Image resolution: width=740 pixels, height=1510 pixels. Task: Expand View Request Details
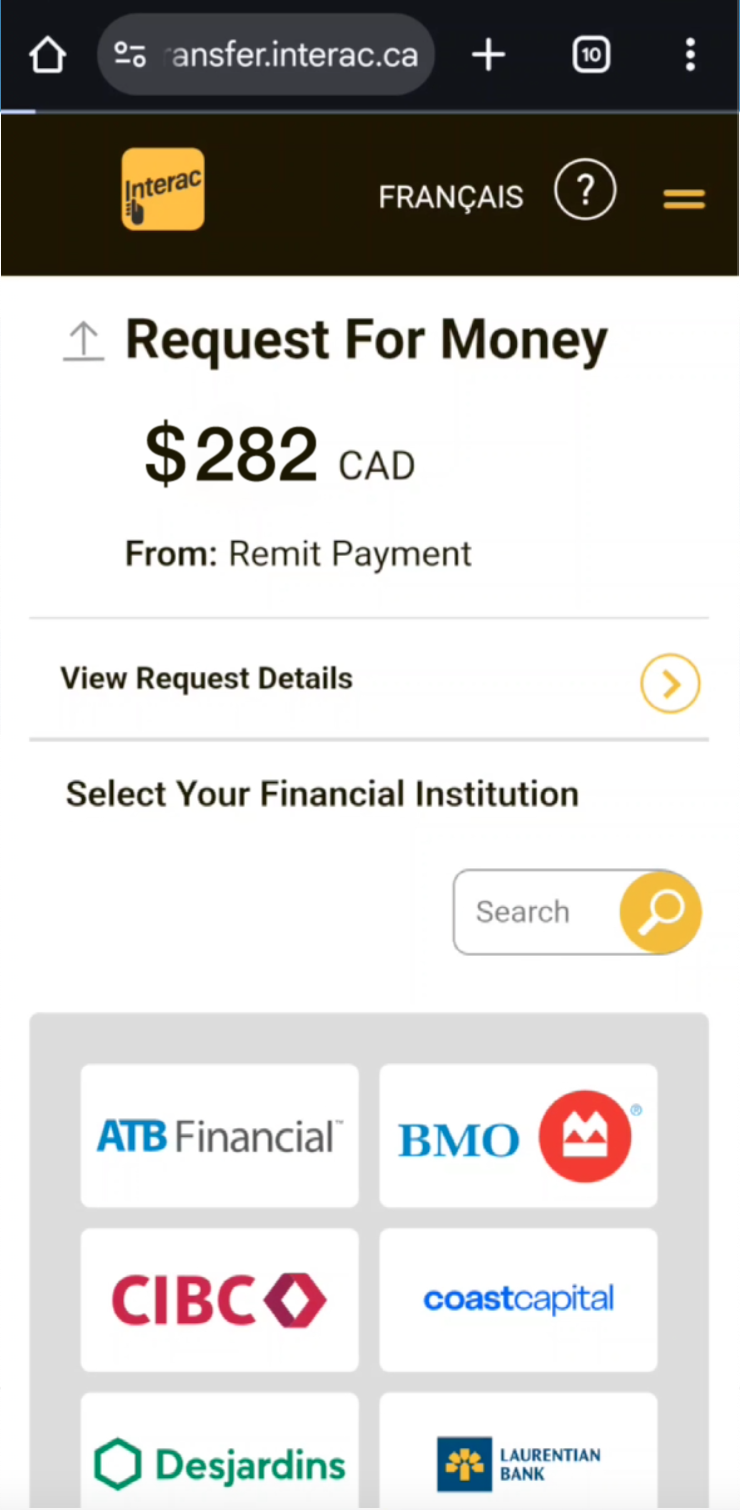point(369,679)
